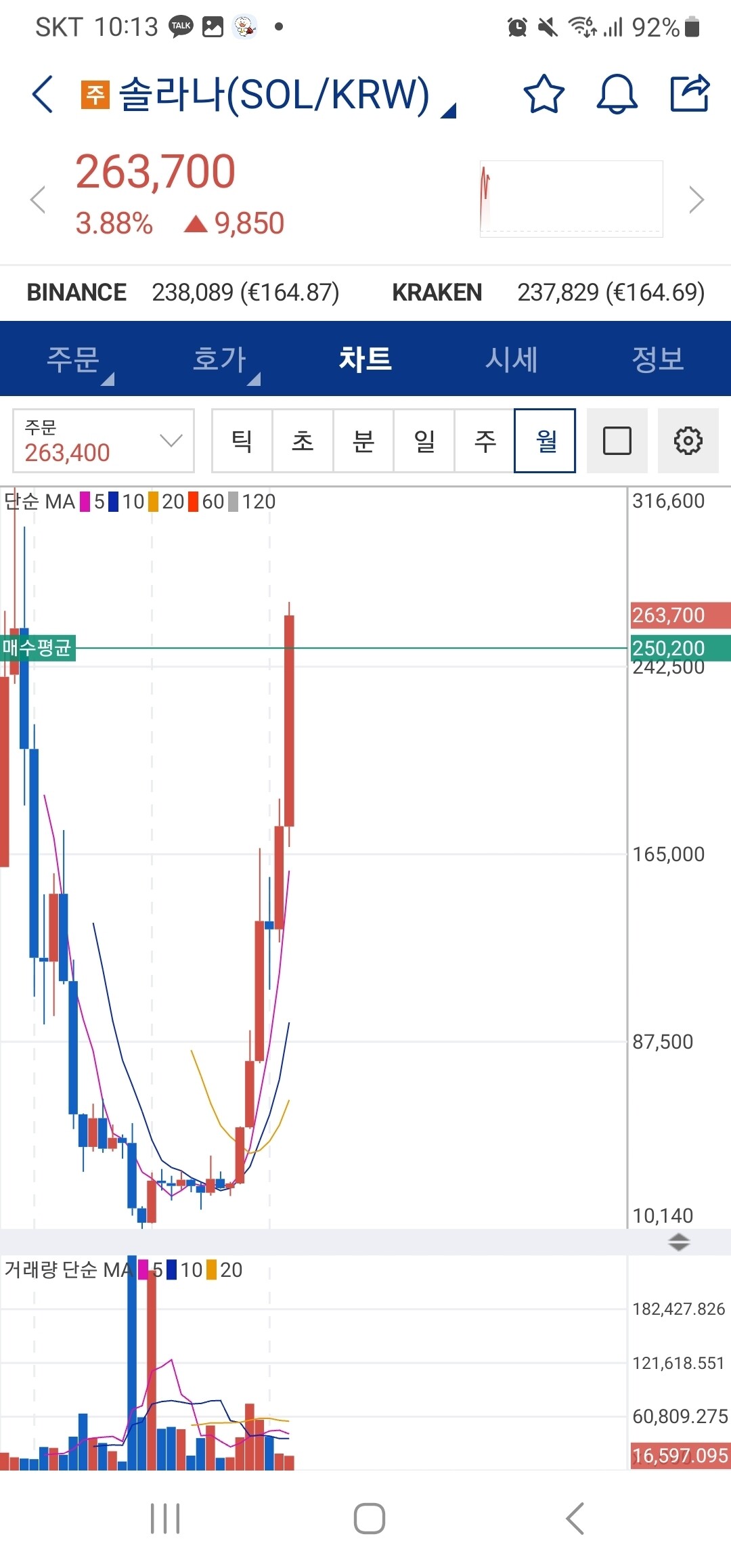Go back using the top-left arrow
The width and height of the screenshot is (731, 1568).
(42, 94)
